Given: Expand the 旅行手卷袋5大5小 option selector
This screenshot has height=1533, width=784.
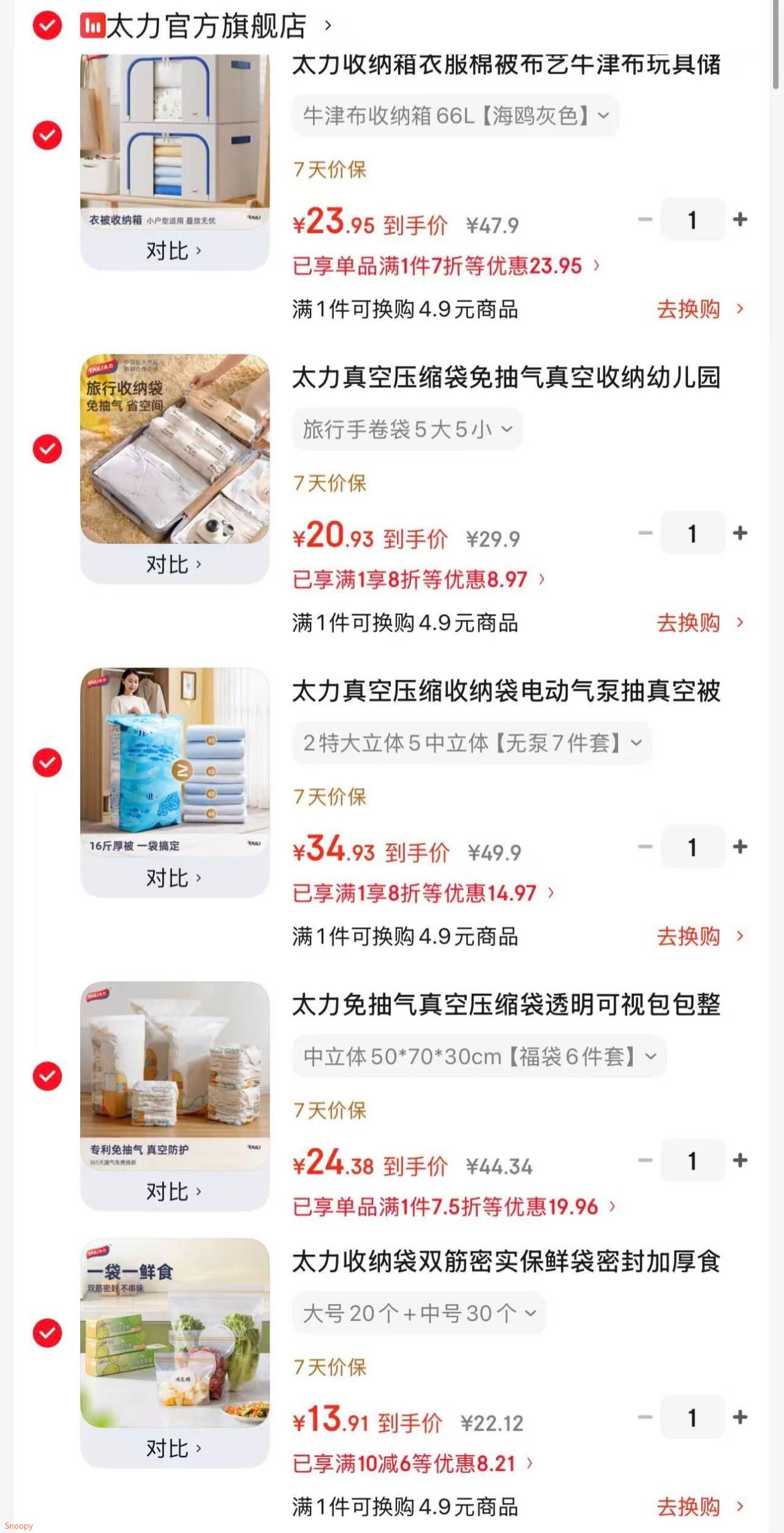Looking at the screenshot, I should pyautogui.click(x=409, y=429).
